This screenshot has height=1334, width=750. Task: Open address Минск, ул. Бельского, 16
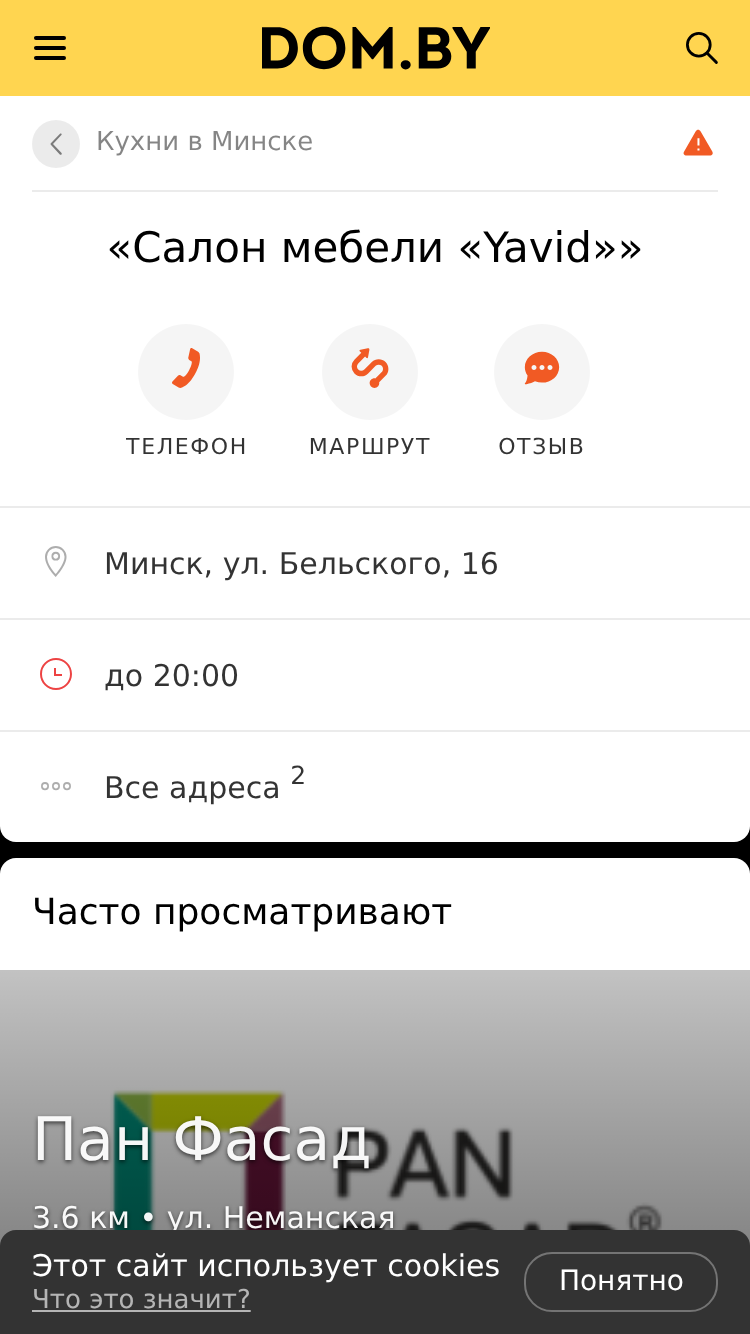[375, 563]
